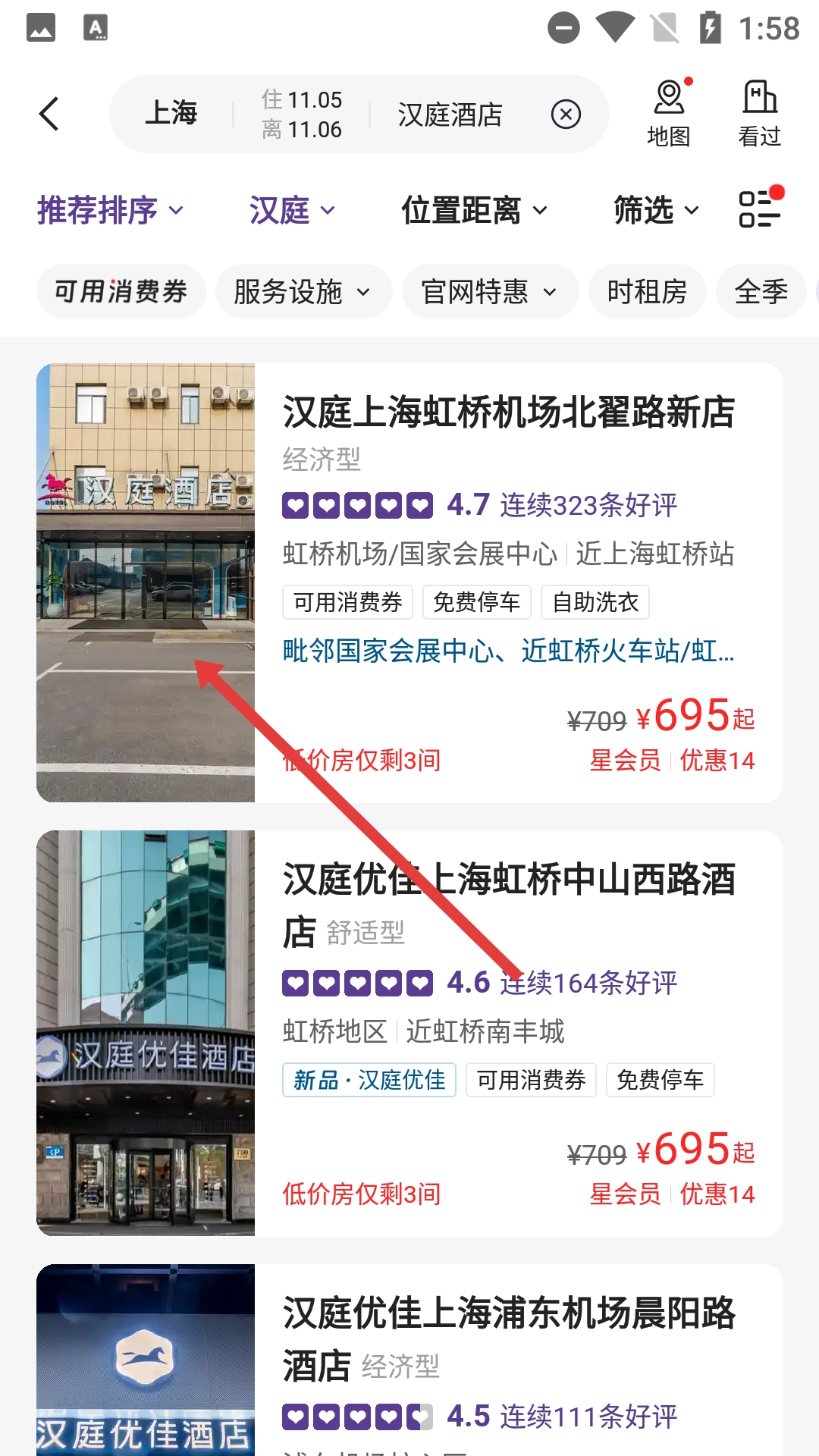Switch the list layout view icon
Viewport: 819px width, 1456px height.
[760, 209]
